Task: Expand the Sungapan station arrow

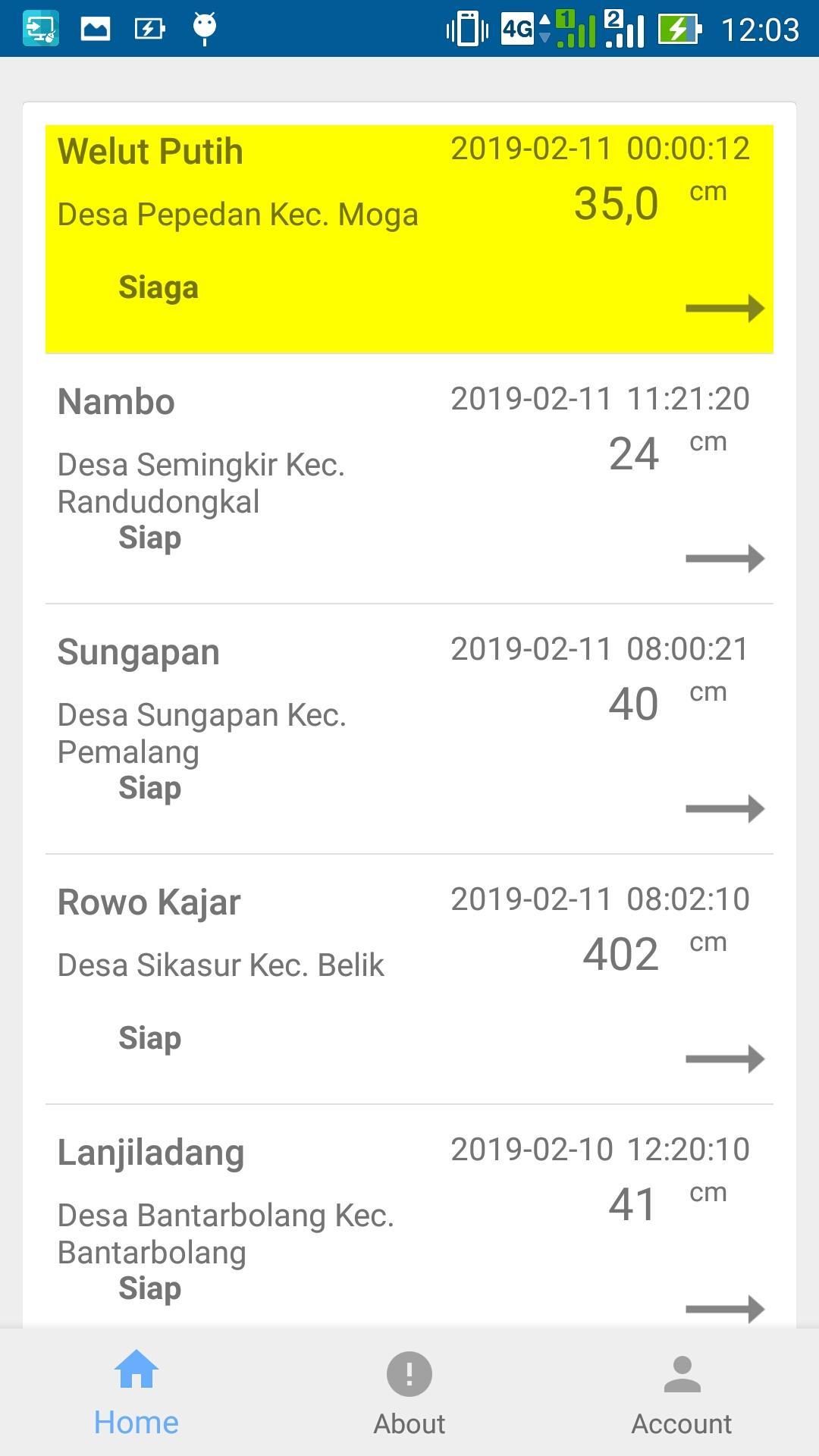Action: (726, 808)
